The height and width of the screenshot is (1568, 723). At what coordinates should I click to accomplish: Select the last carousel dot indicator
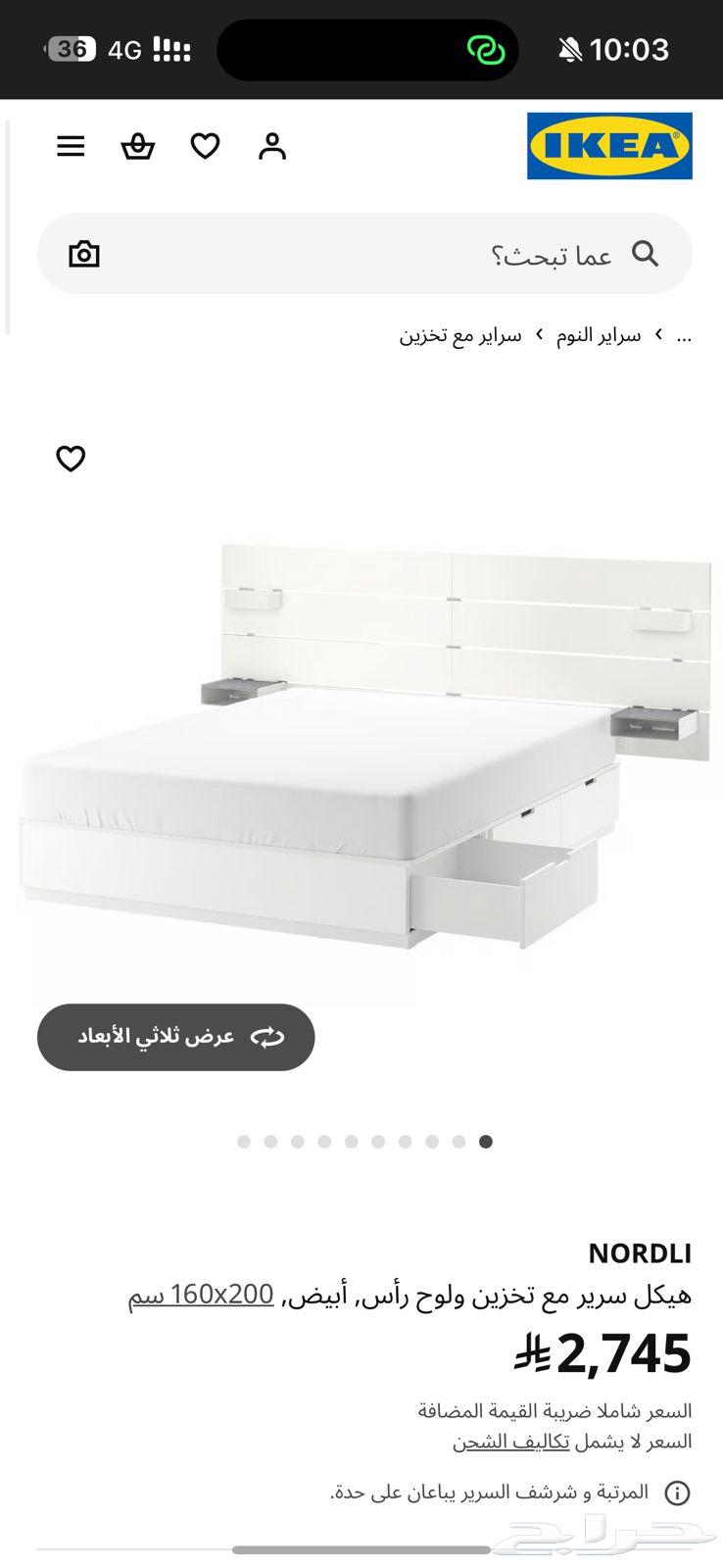(x=485, y=1141)
